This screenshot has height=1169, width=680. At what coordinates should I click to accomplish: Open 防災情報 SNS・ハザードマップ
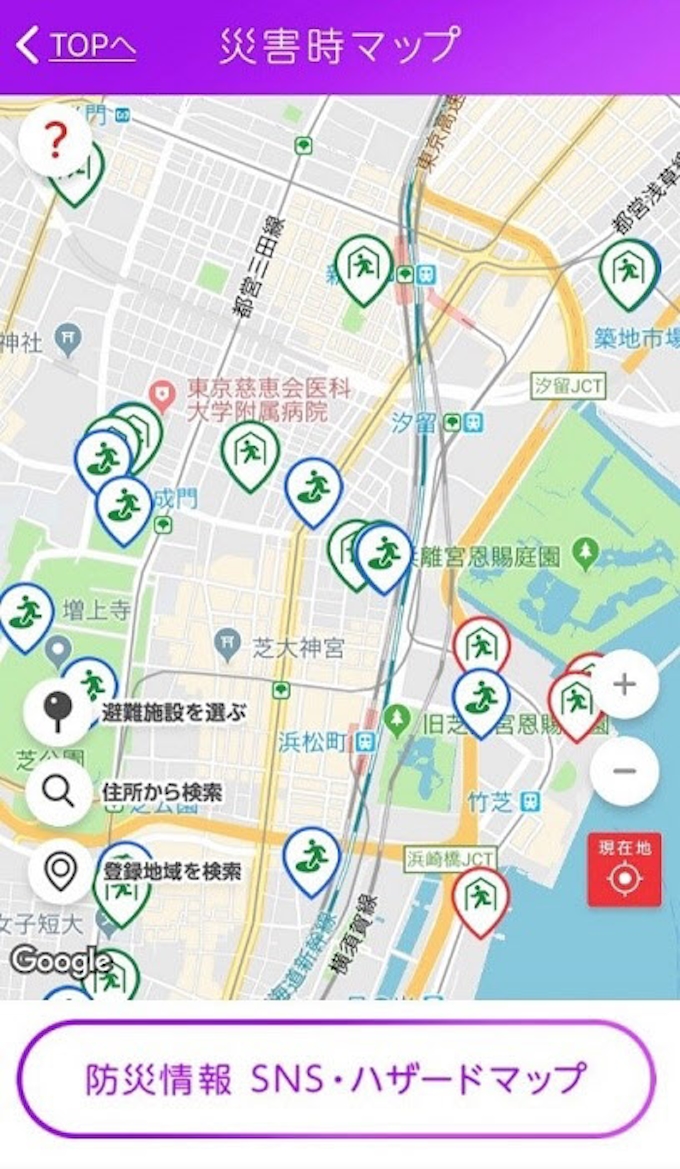click(x=337, y=1079)
